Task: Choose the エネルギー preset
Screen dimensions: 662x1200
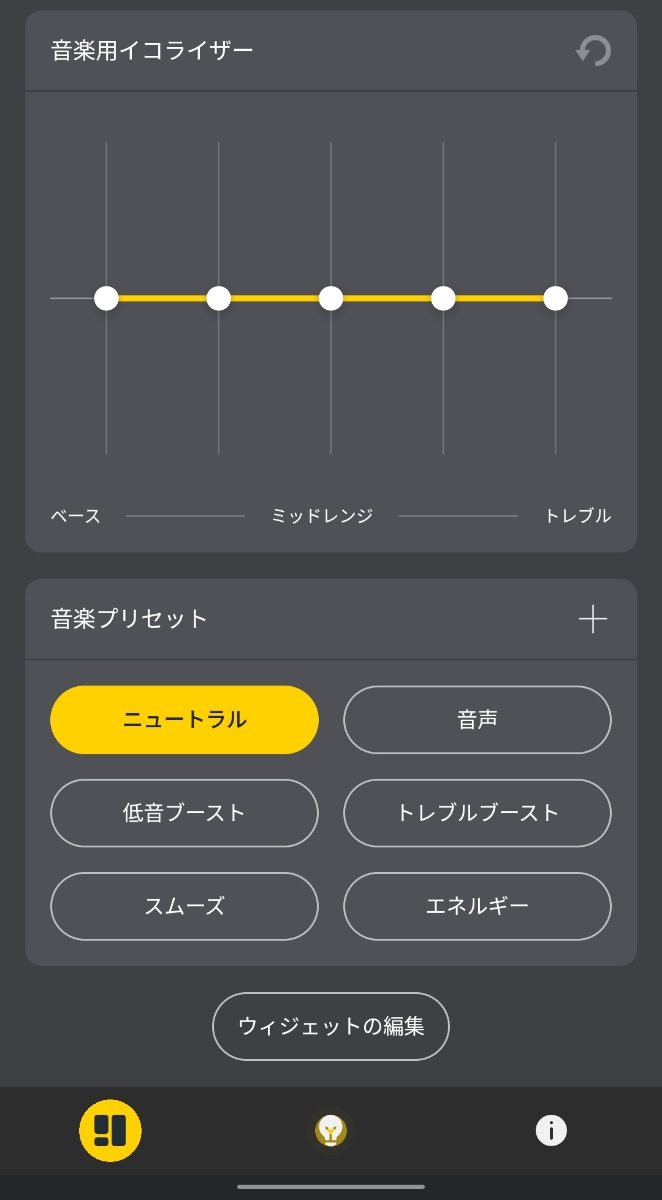Action: pyautogui.click(x=477, y=906)
